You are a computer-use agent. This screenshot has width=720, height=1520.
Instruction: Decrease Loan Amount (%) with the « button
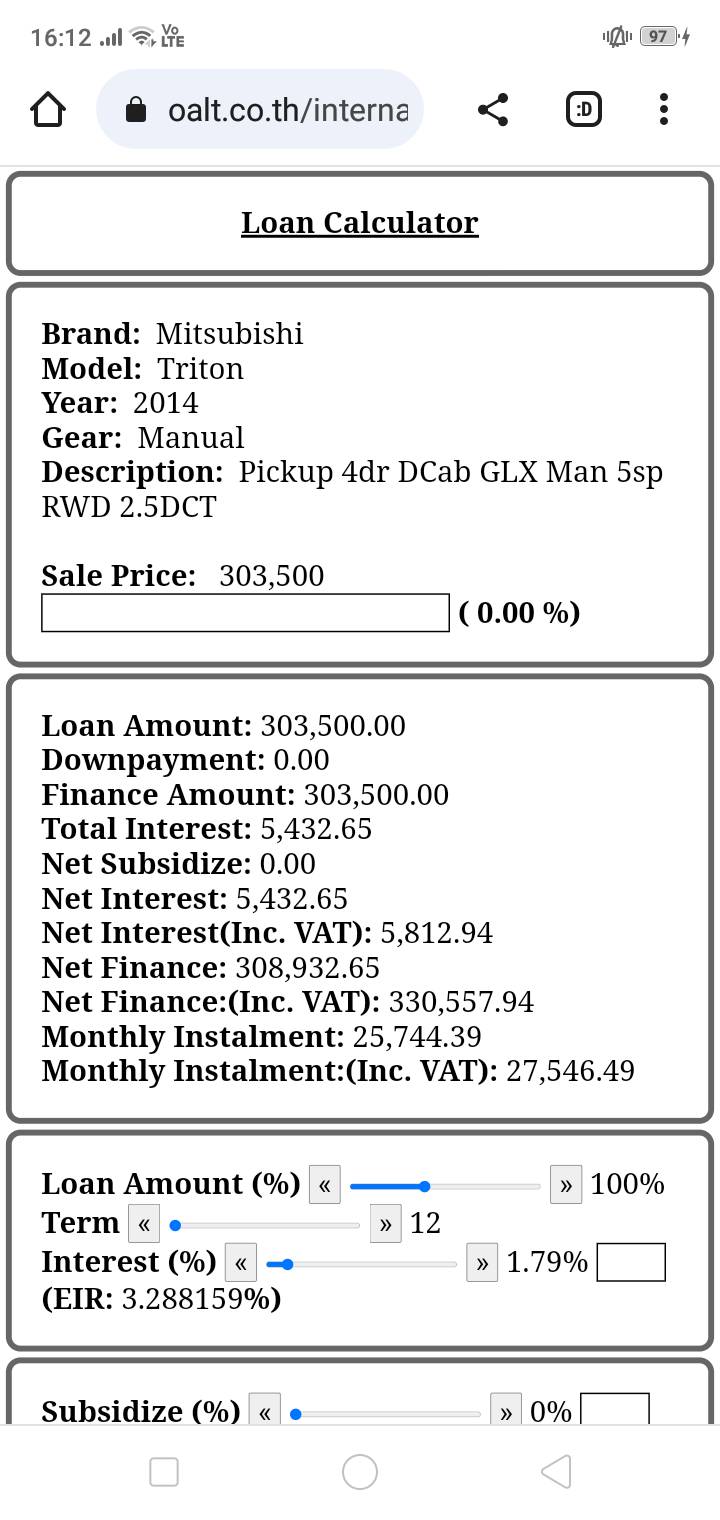pos(325,1186)
